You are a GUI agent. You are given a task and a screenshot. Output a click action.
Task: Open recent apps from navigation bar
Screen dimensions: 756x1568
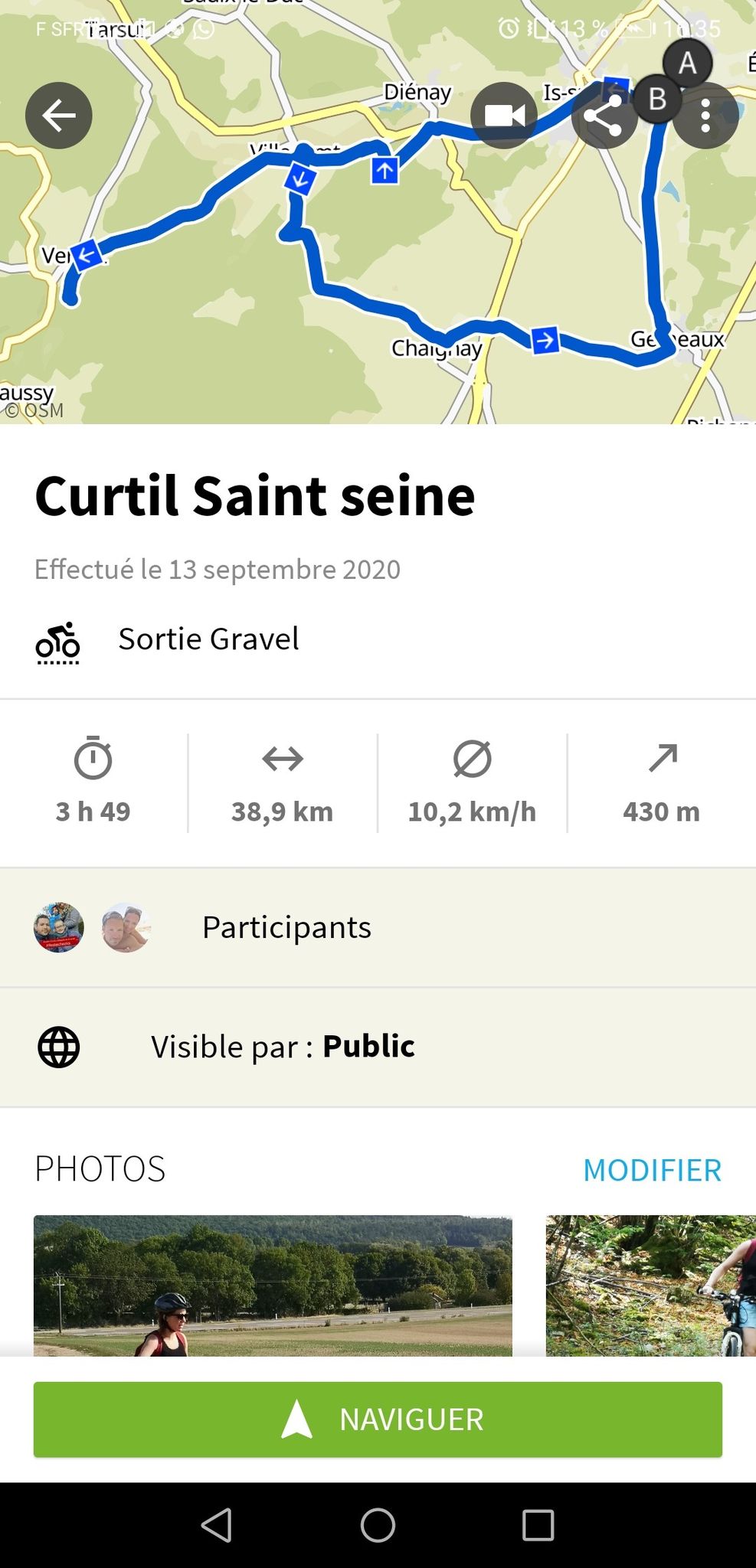[x=538, y=1525]
